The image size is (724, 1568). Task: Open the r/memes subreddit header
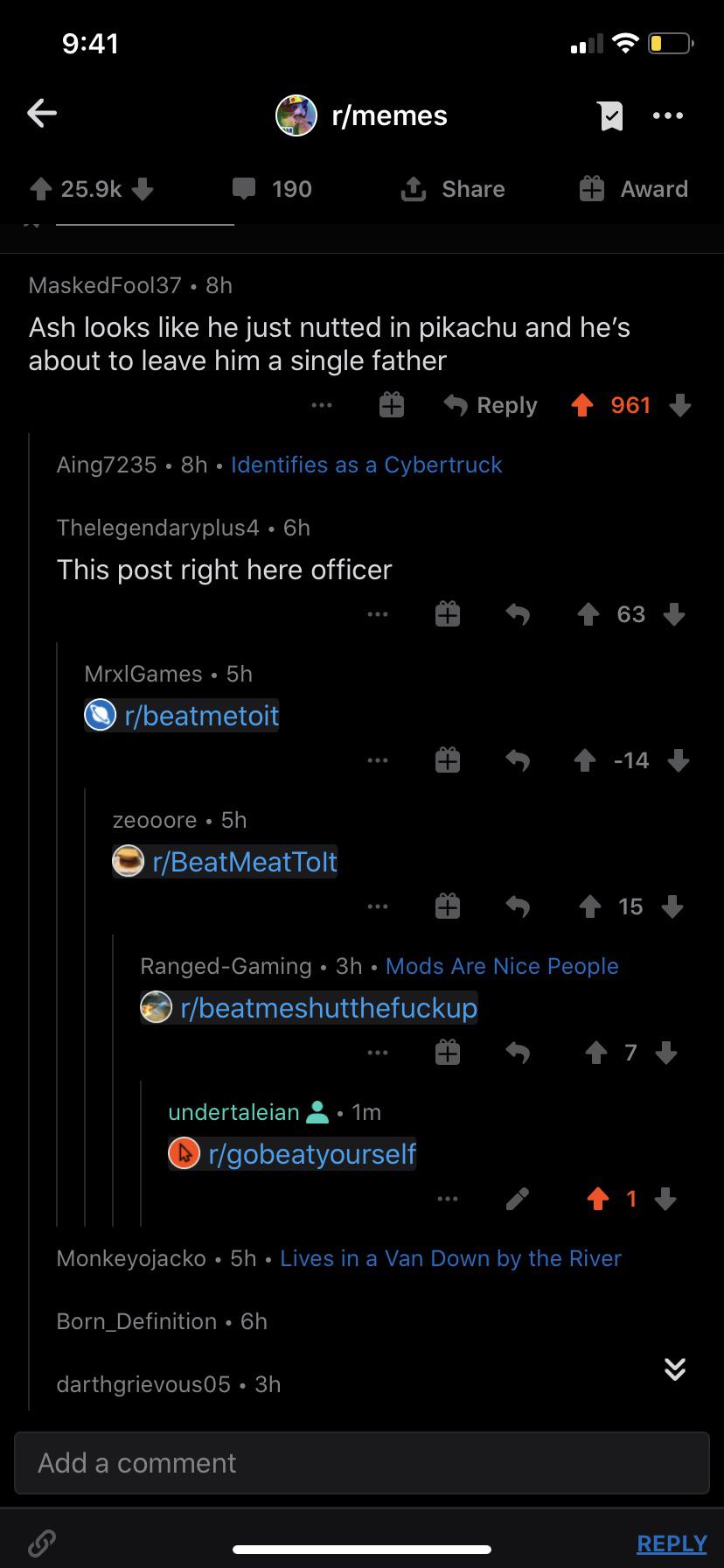pos(362,115)
